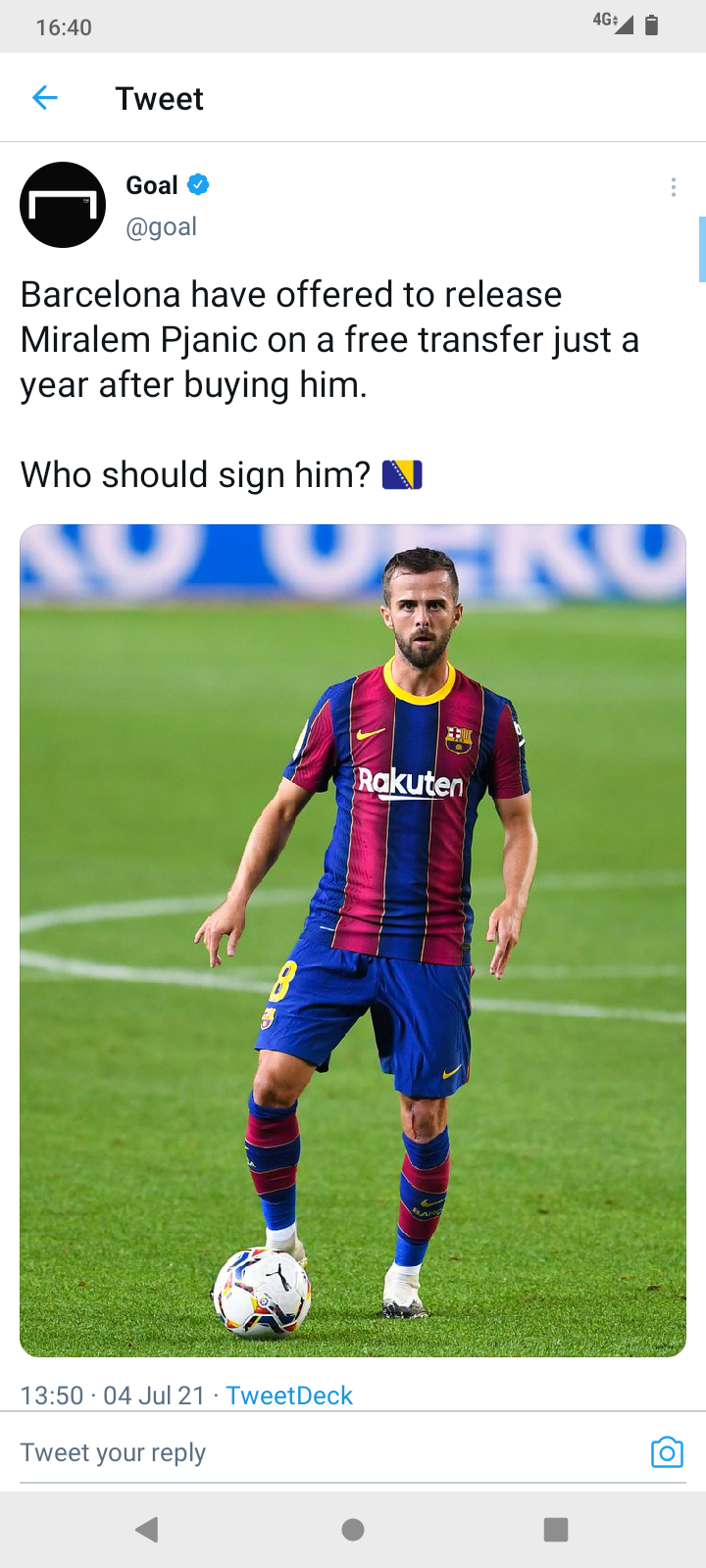
Task: Focus the Tweet your reply field
Action: (x=324, y=1452)
